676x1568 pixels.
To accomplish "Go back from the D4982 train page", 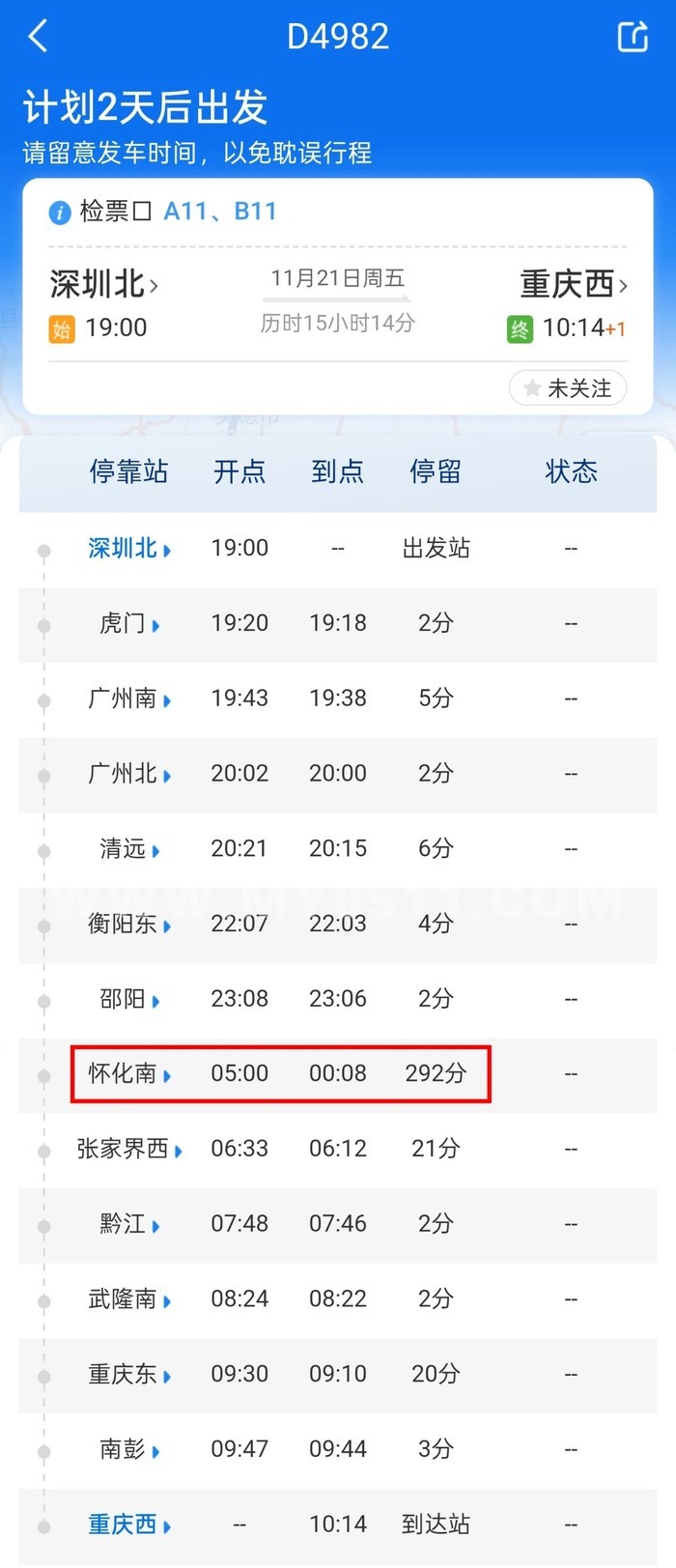I will [x=39, y=37].
